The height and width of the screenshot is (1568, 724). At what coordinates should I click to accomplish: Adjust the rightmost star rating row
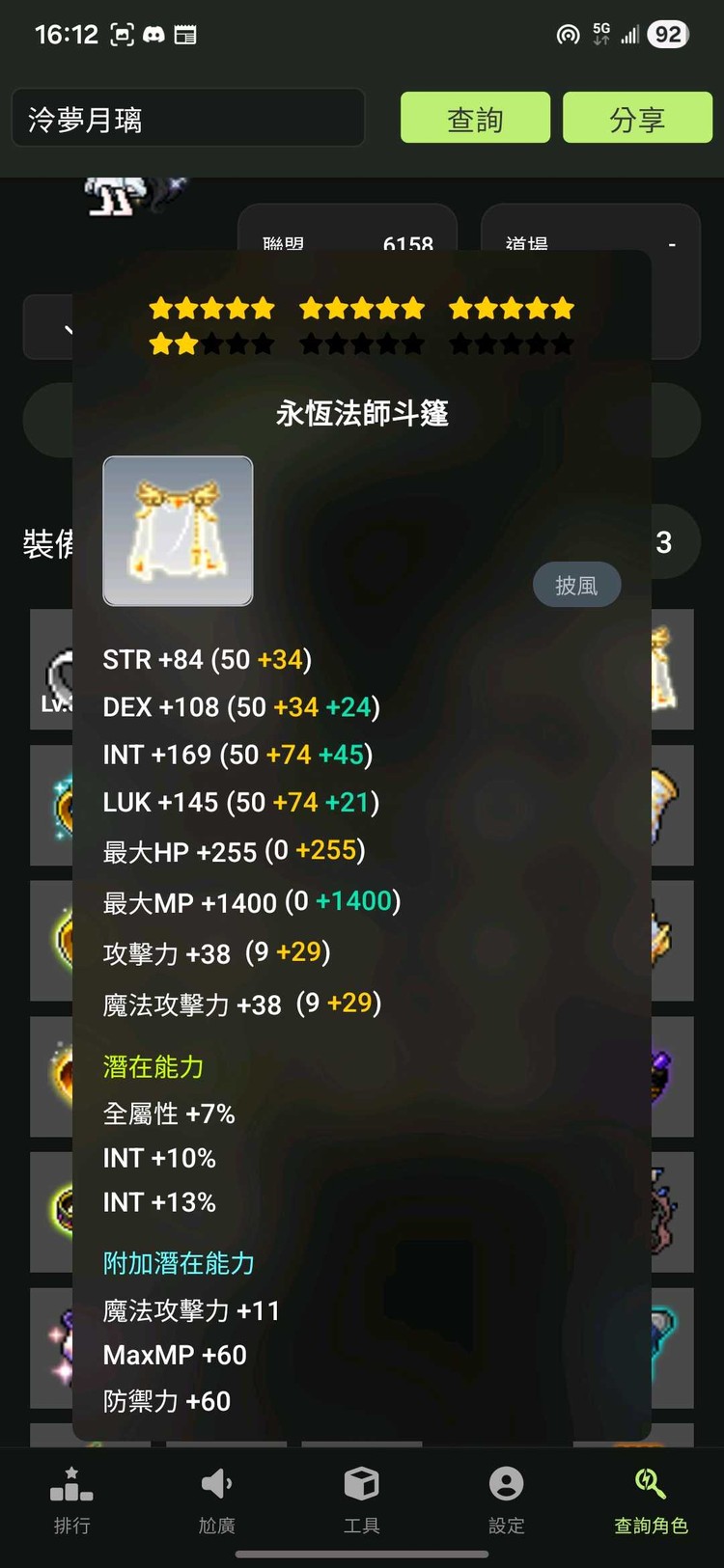[512, 308]
